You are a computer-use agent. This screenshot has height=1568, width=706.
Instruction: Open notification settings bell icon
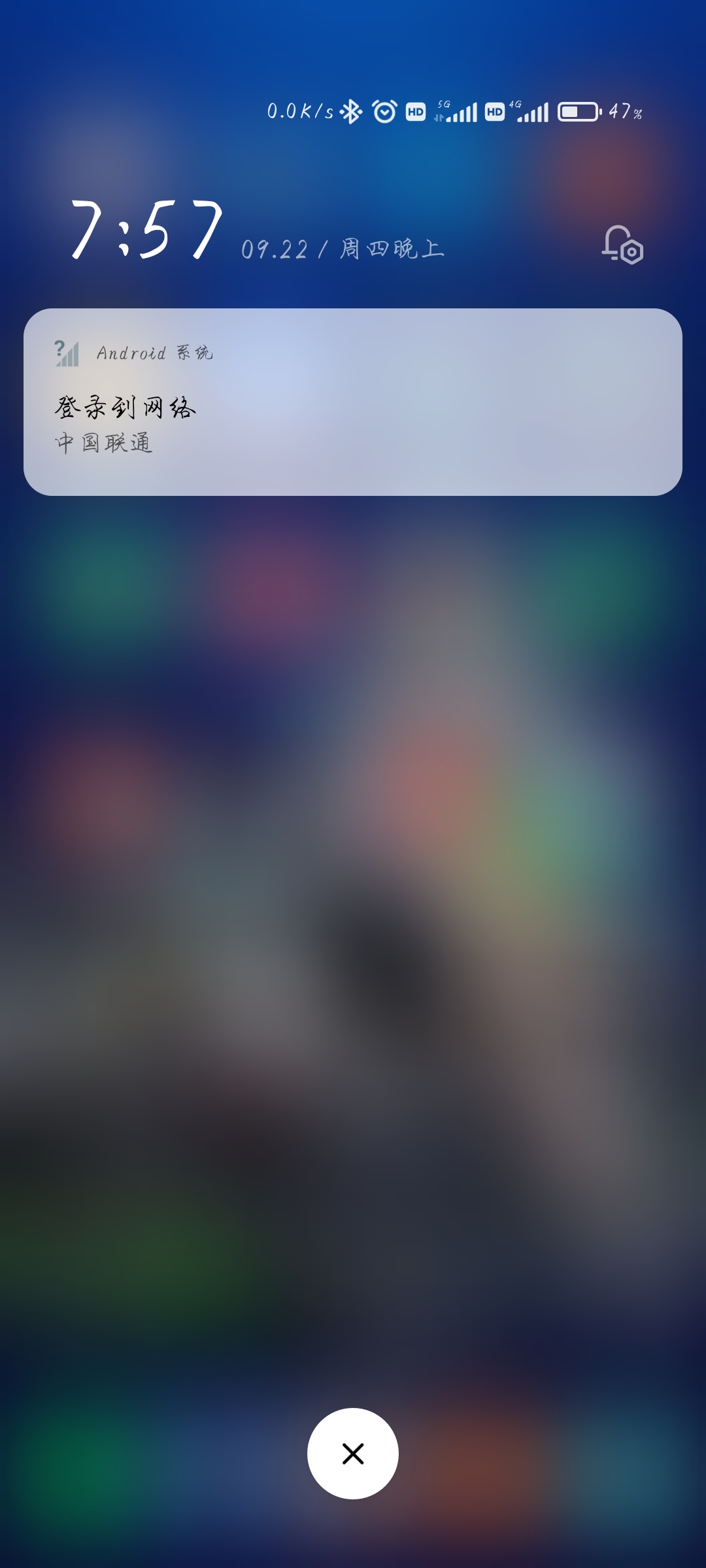(x=622, y=244)
